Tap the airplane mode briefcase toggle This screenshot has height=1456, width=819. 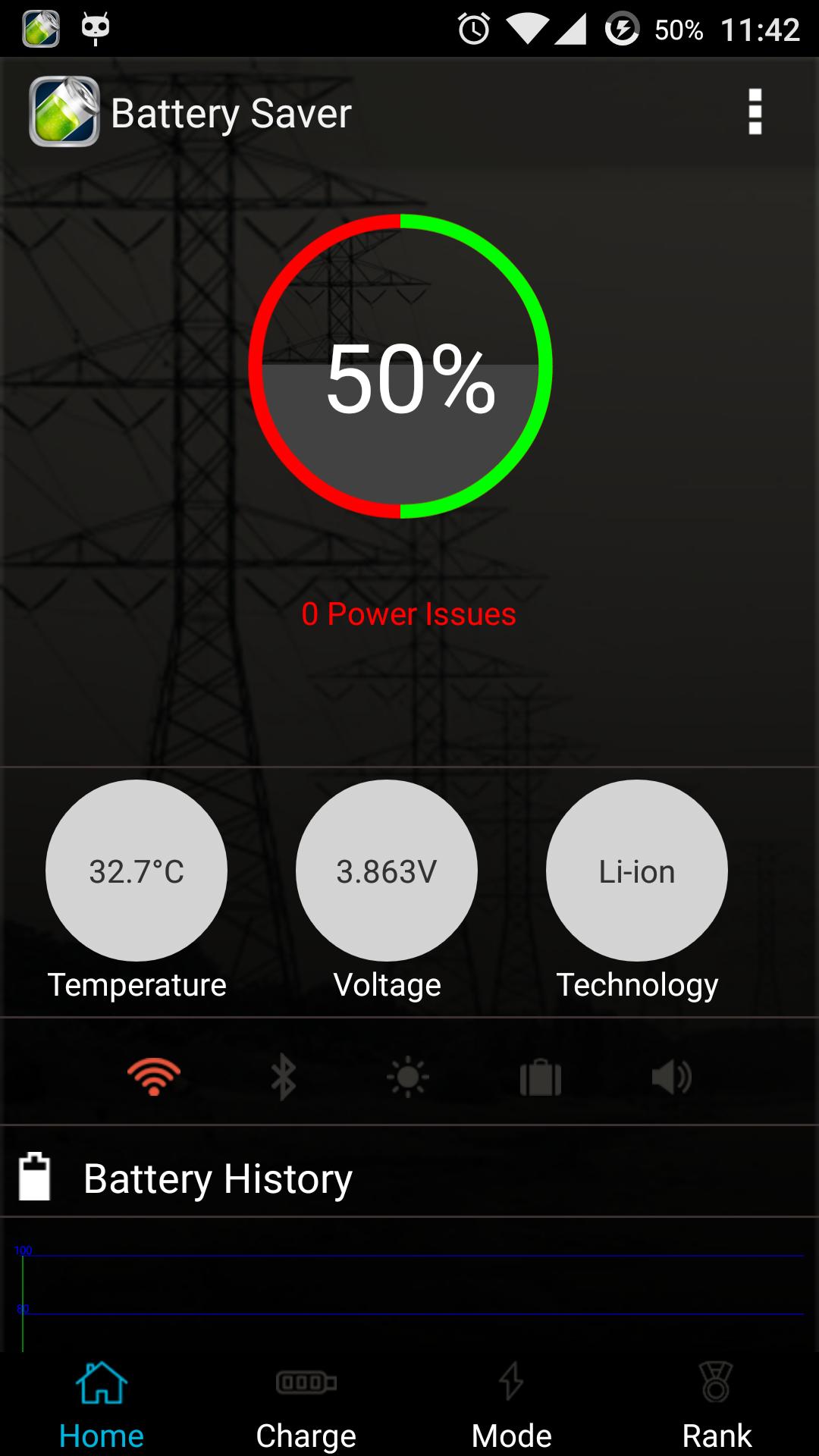coord(540,1077)
